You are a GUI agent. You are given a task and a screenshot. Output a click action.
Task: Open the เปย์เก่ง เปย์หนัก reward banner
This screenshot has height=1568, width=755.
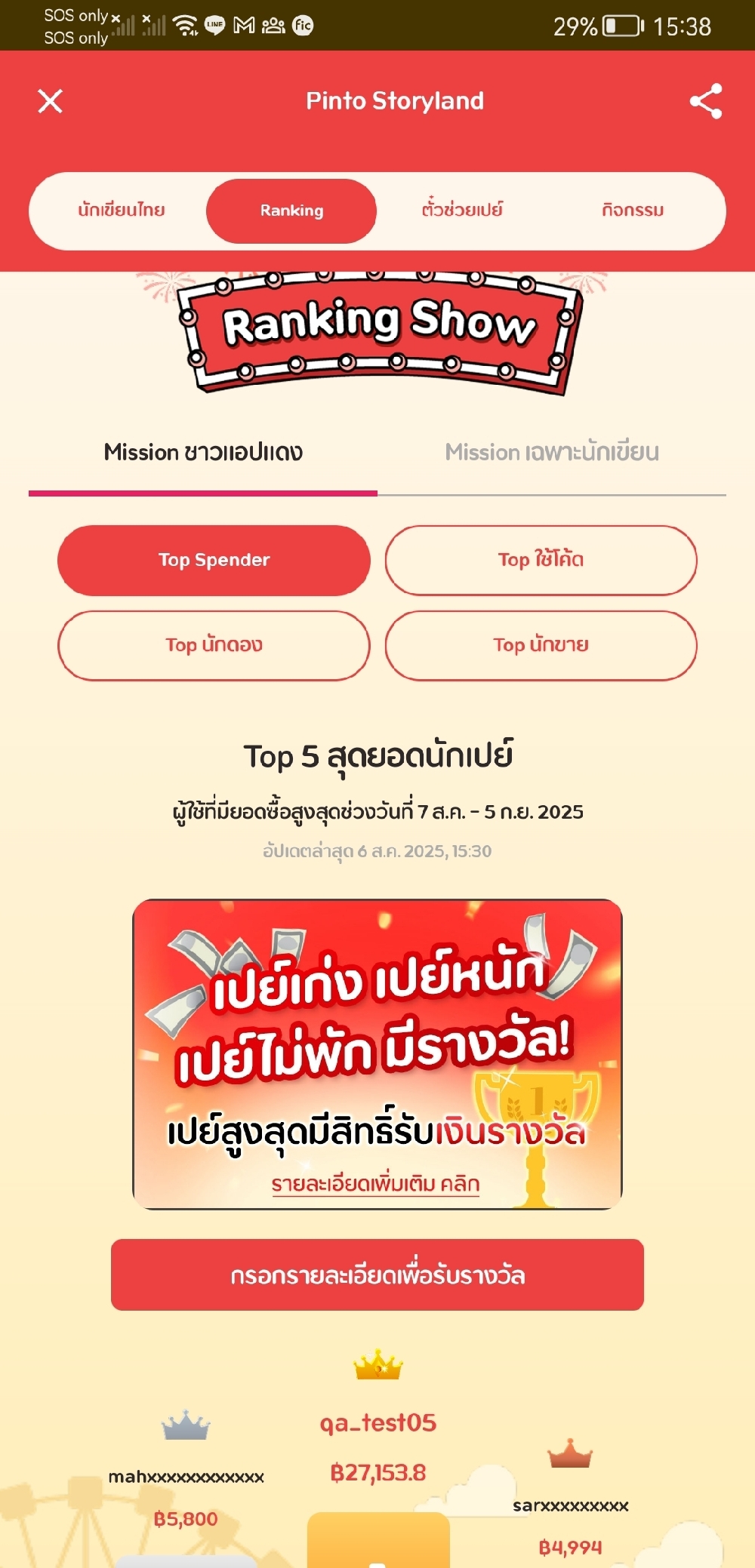377,1053
